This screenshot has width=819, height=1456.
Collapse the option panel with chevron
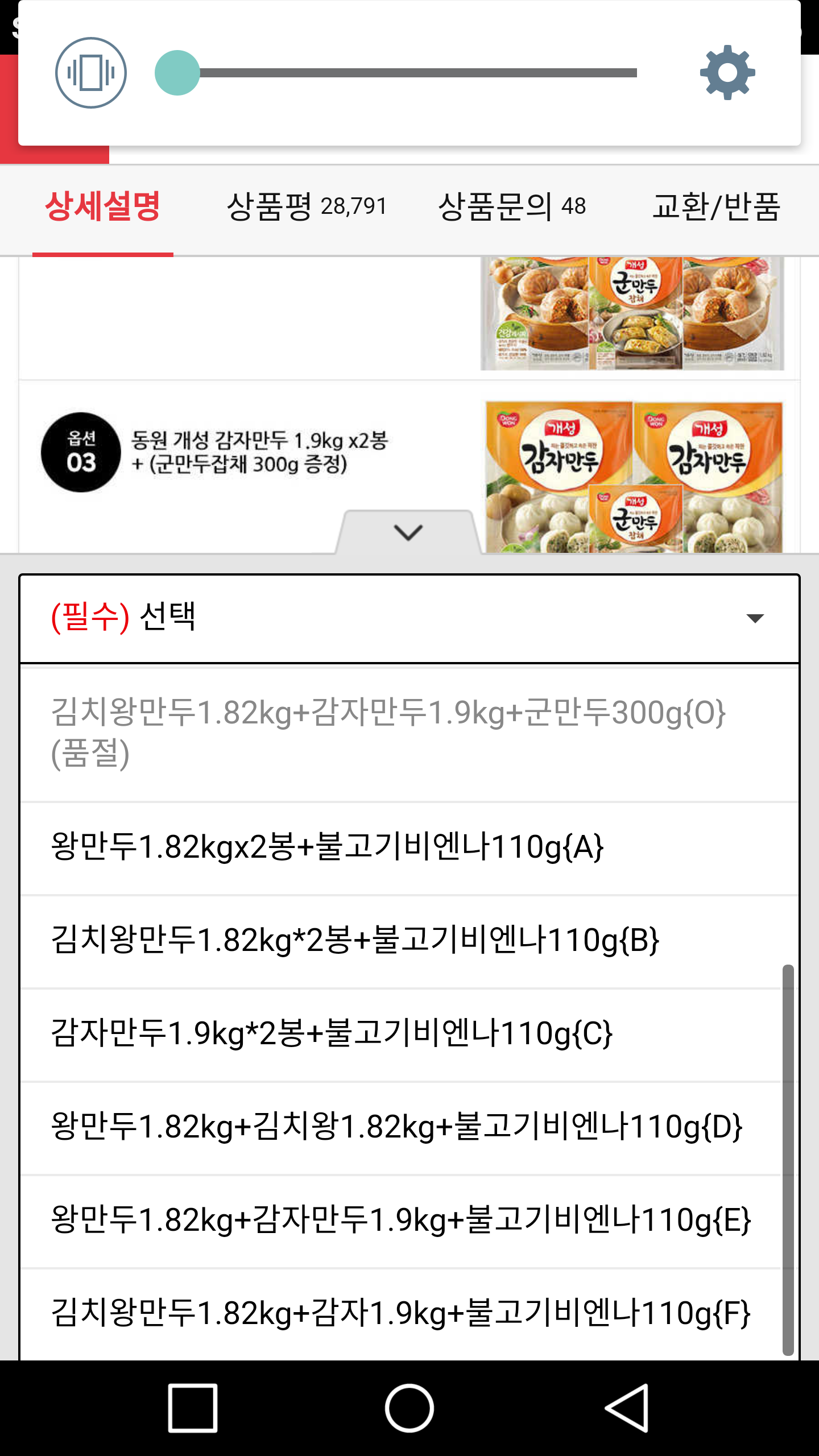pos(408,532)
